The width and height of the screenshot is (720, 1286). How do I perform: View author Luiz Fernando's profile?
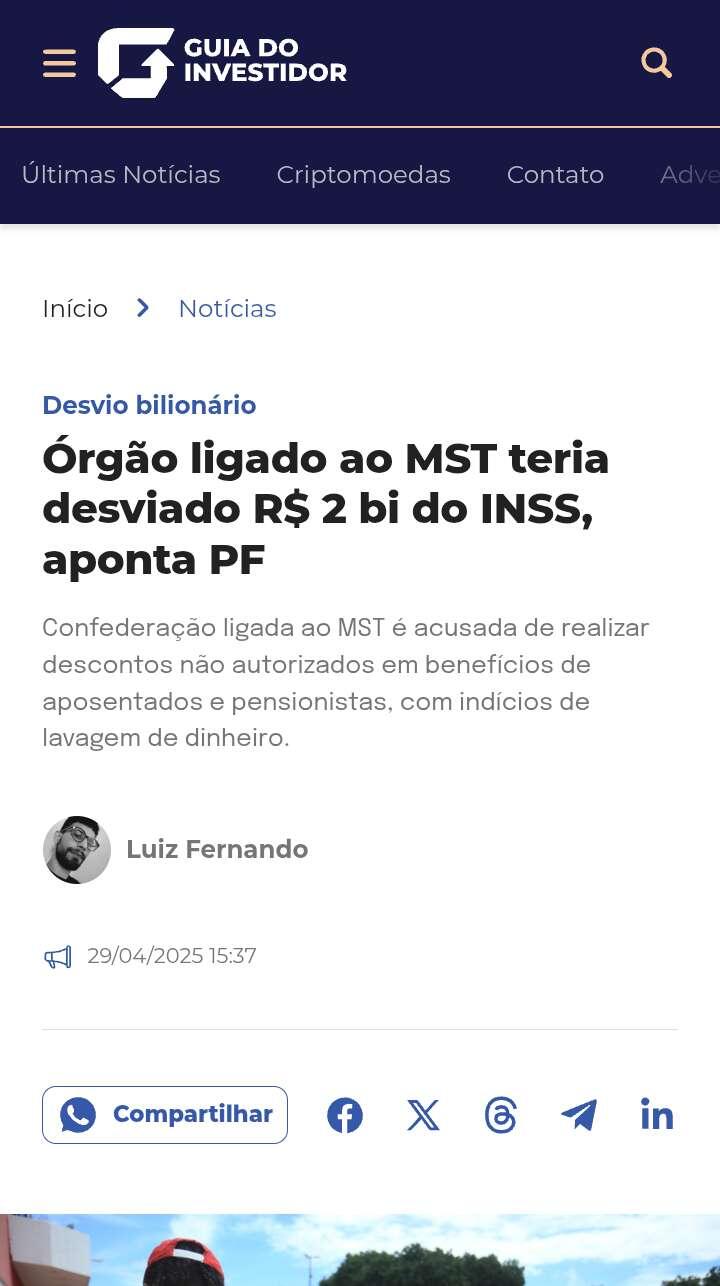(216, 849)
